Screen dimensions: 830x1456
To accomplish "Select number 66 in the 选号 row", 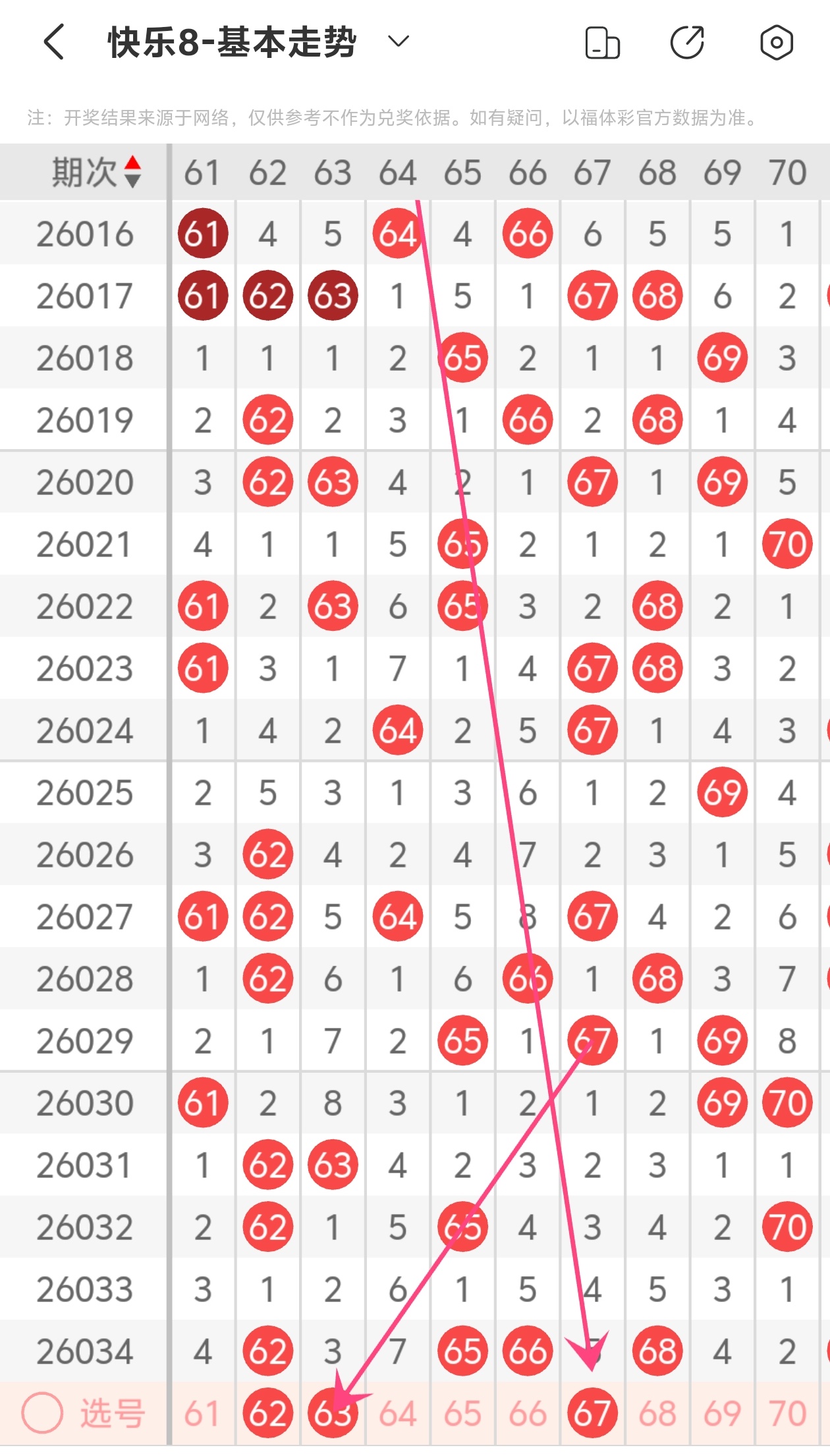I will [527, 1413].
